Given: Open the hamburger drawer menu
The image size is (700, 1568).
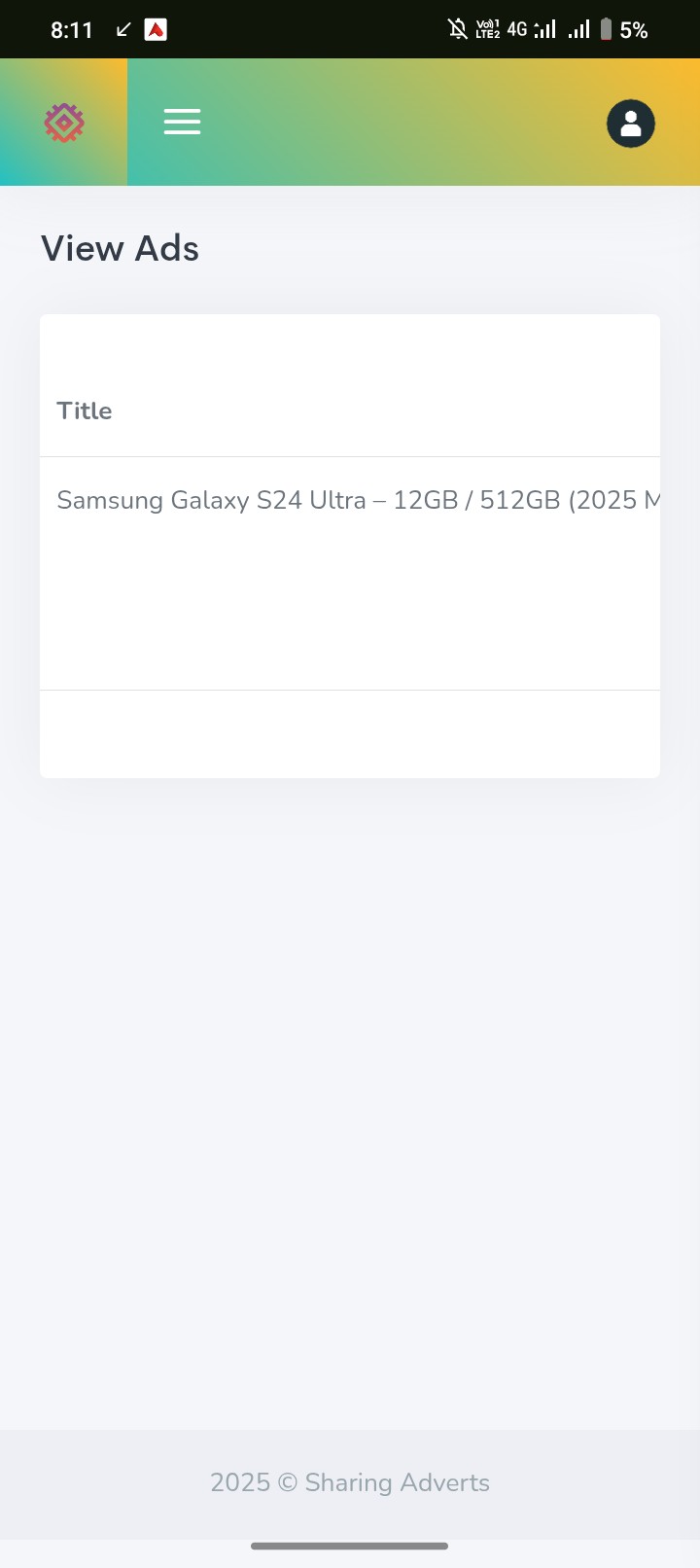Looking at the screenshot, I should coord(182,122).
